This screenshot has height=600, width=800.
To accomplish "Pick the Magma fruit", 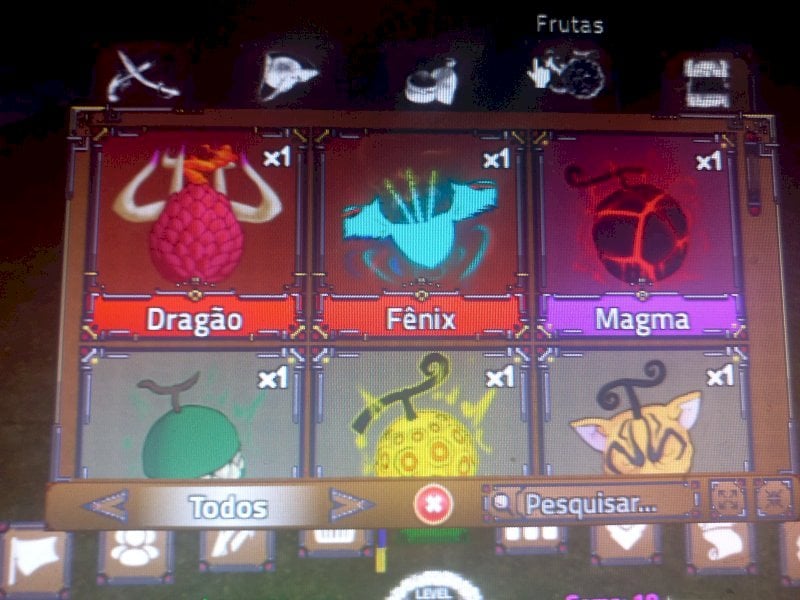I will pos(641,230).
